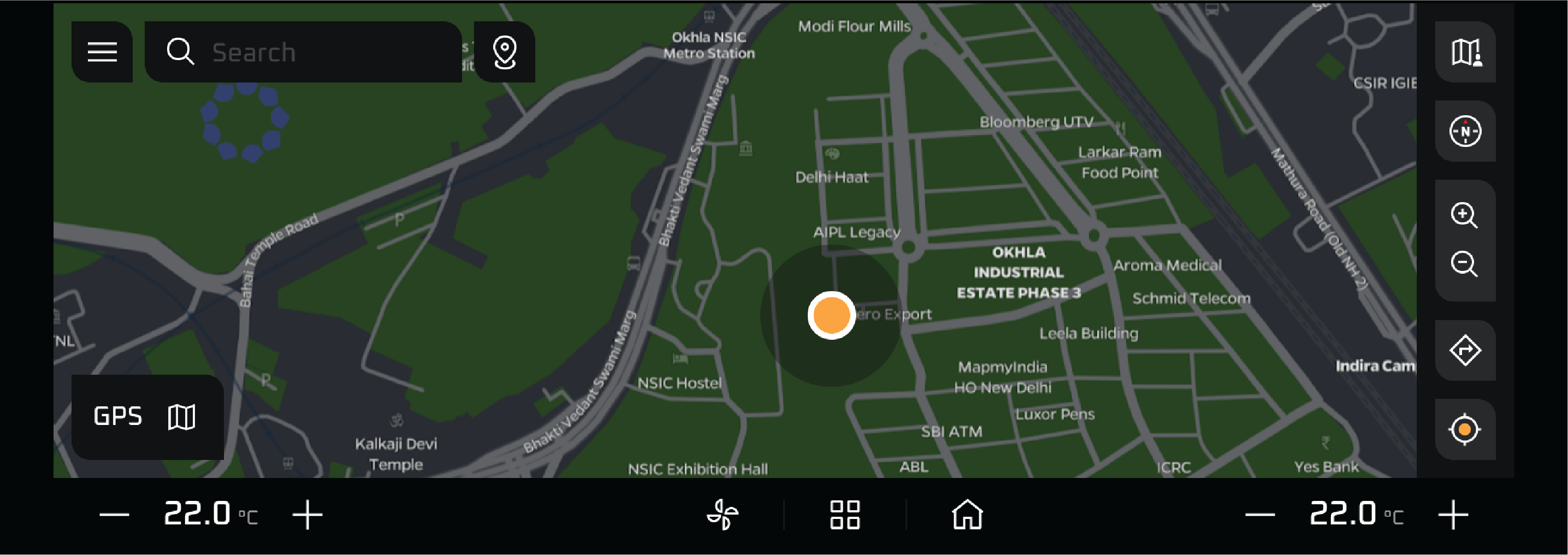Open saved places pin icon
The width and height of the screenshot is (1568, 555).
click(504, 52)
